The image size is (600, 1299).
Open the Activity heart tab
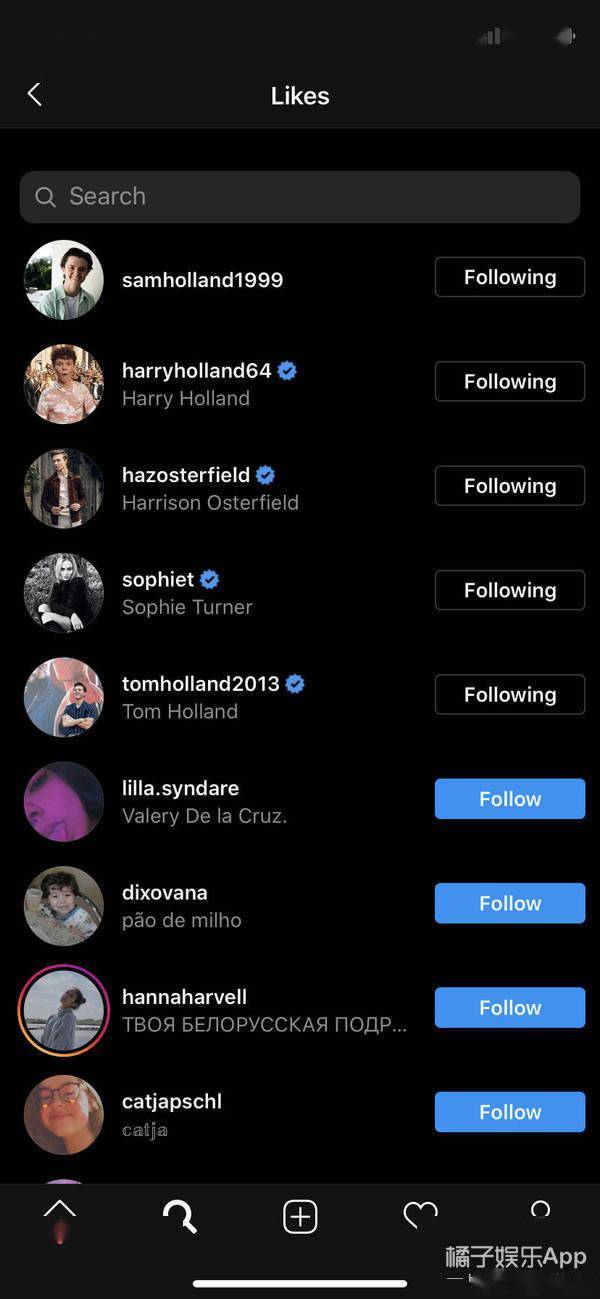420,1216
